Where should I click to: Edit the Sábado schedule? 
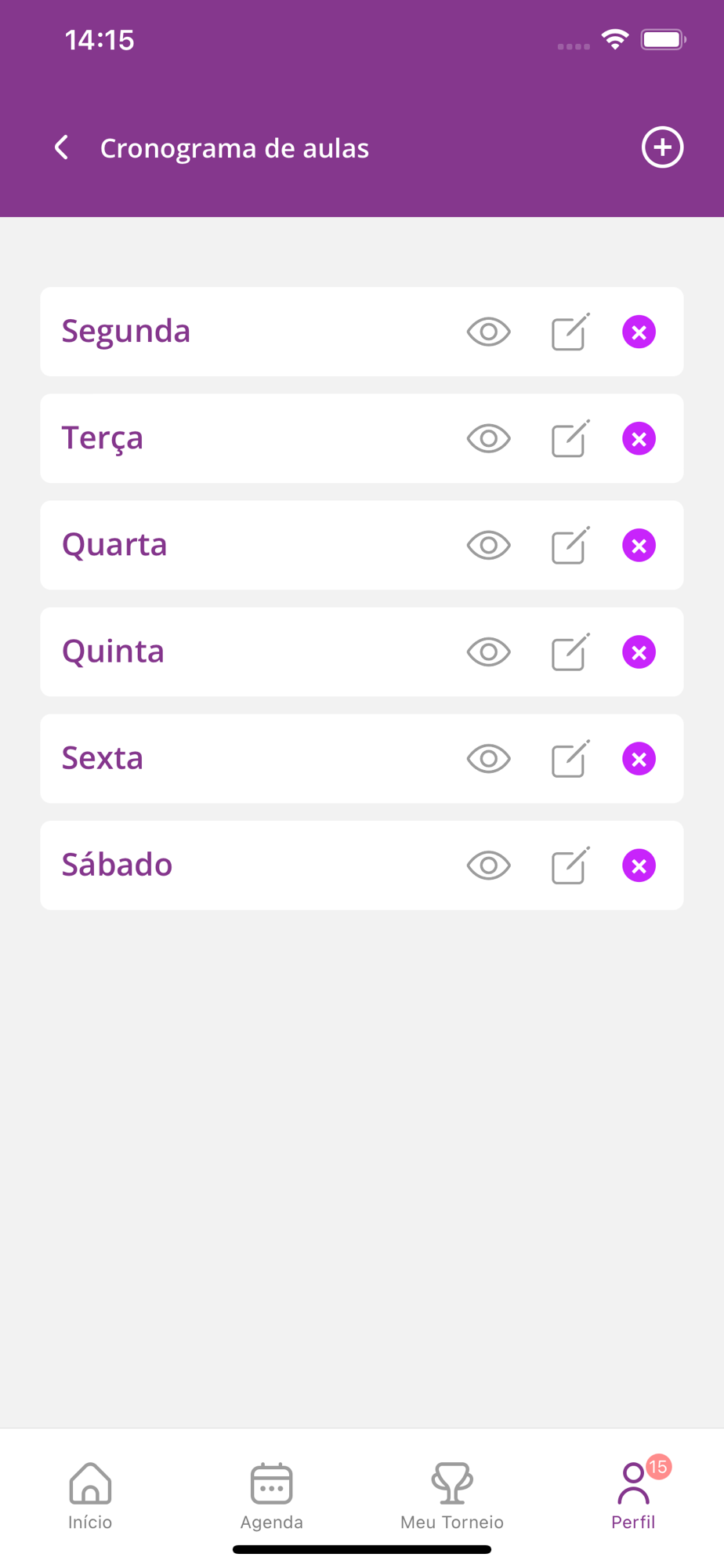point(570,866)
